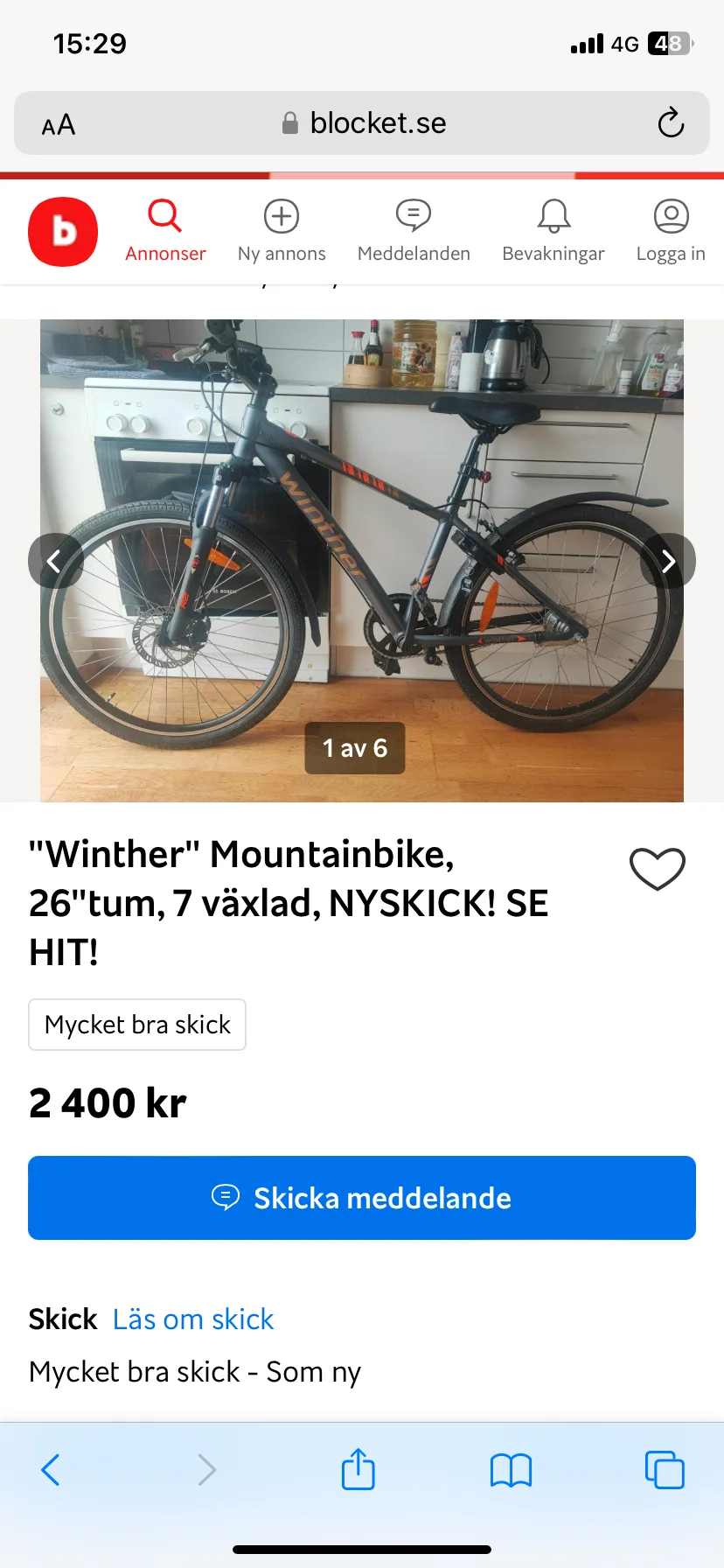The width and height of the screenshot is (724, 1568).
Task: Reload the blocket.se page
Action: tap(671, 123)
